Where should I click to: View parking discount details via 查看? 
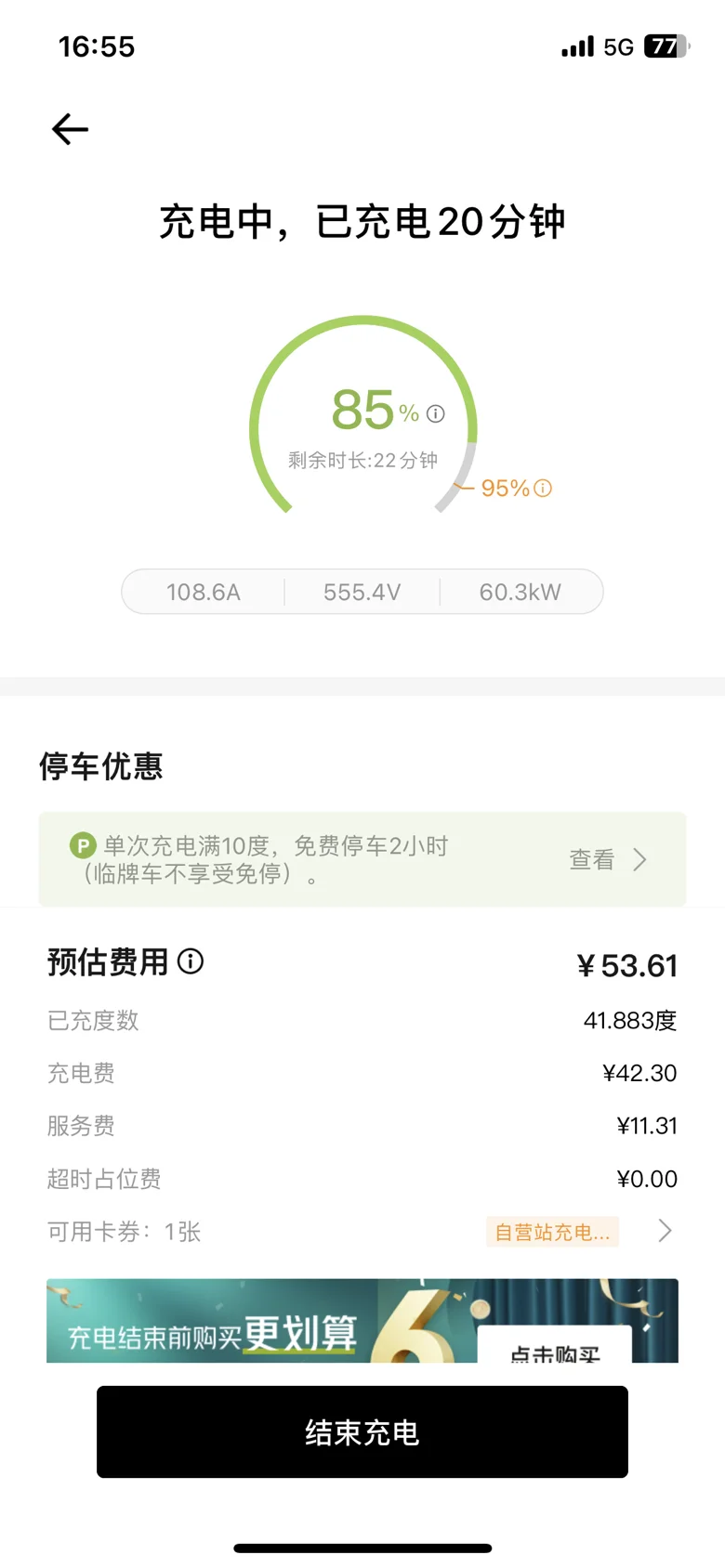pos(608,859)
